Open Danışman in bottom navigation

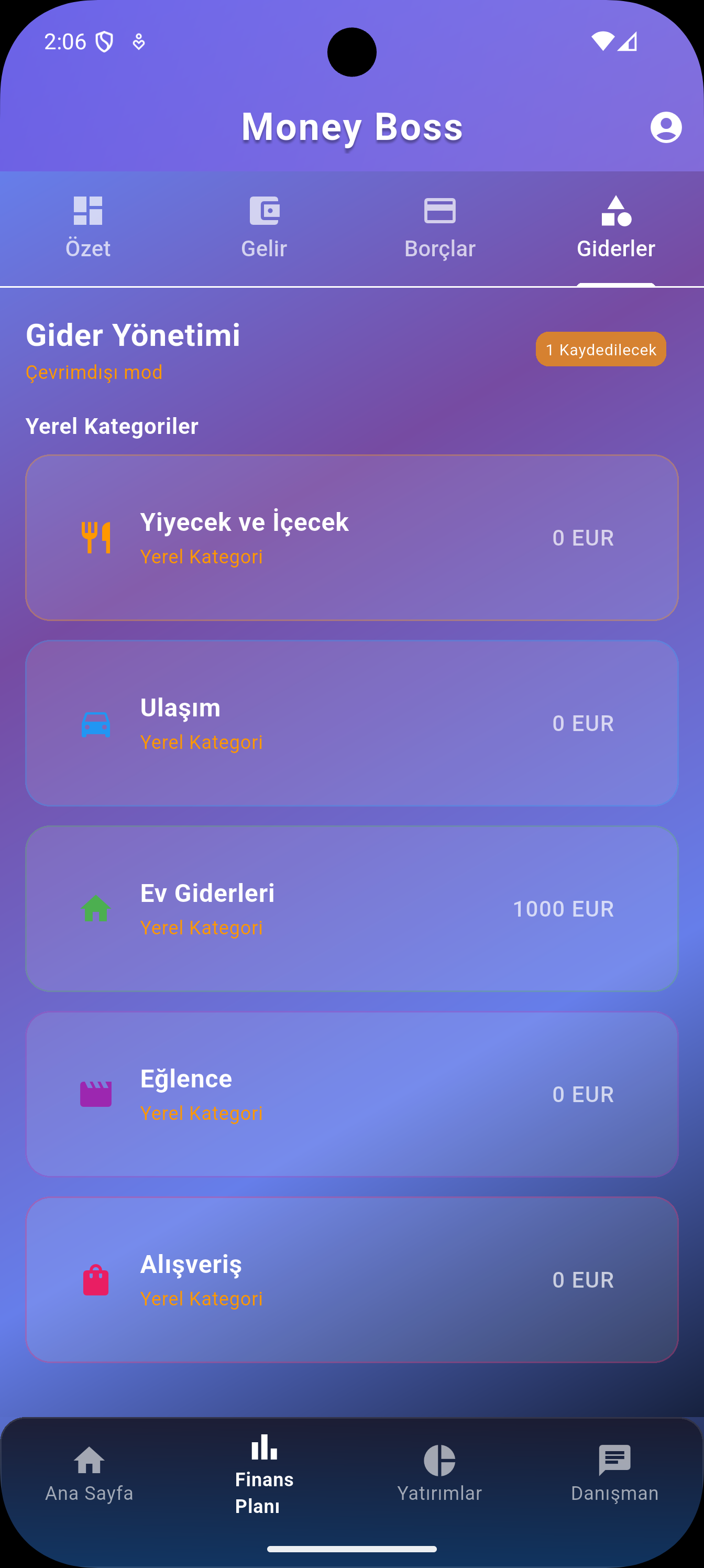click(614, 1474)
